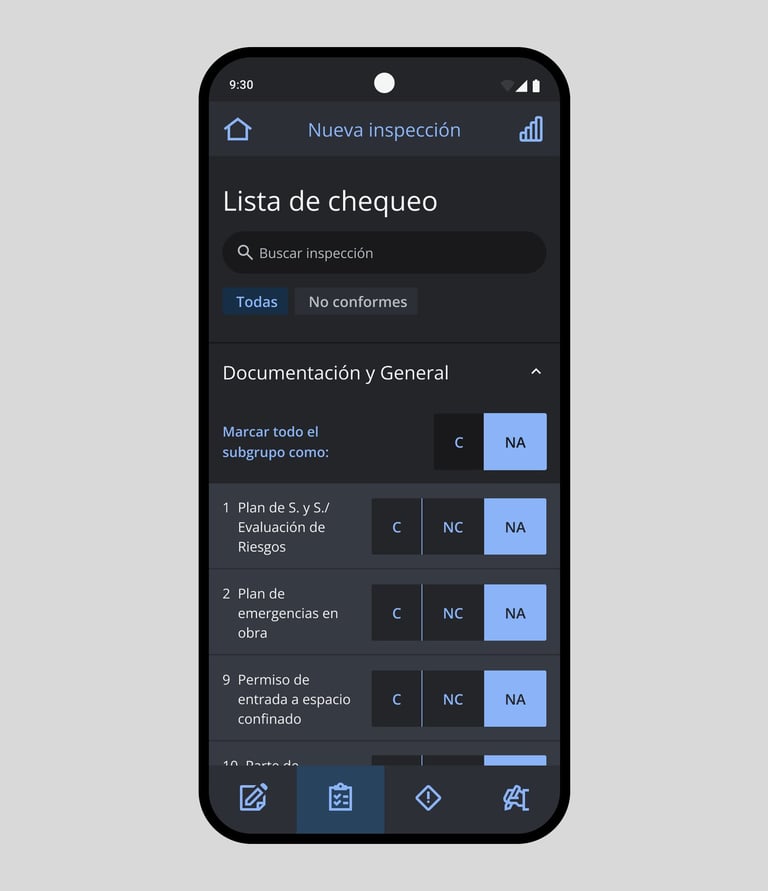This screenshot has height=891, width=768.
Task: Open the statistics chart icon
Action: pos(531,129)
